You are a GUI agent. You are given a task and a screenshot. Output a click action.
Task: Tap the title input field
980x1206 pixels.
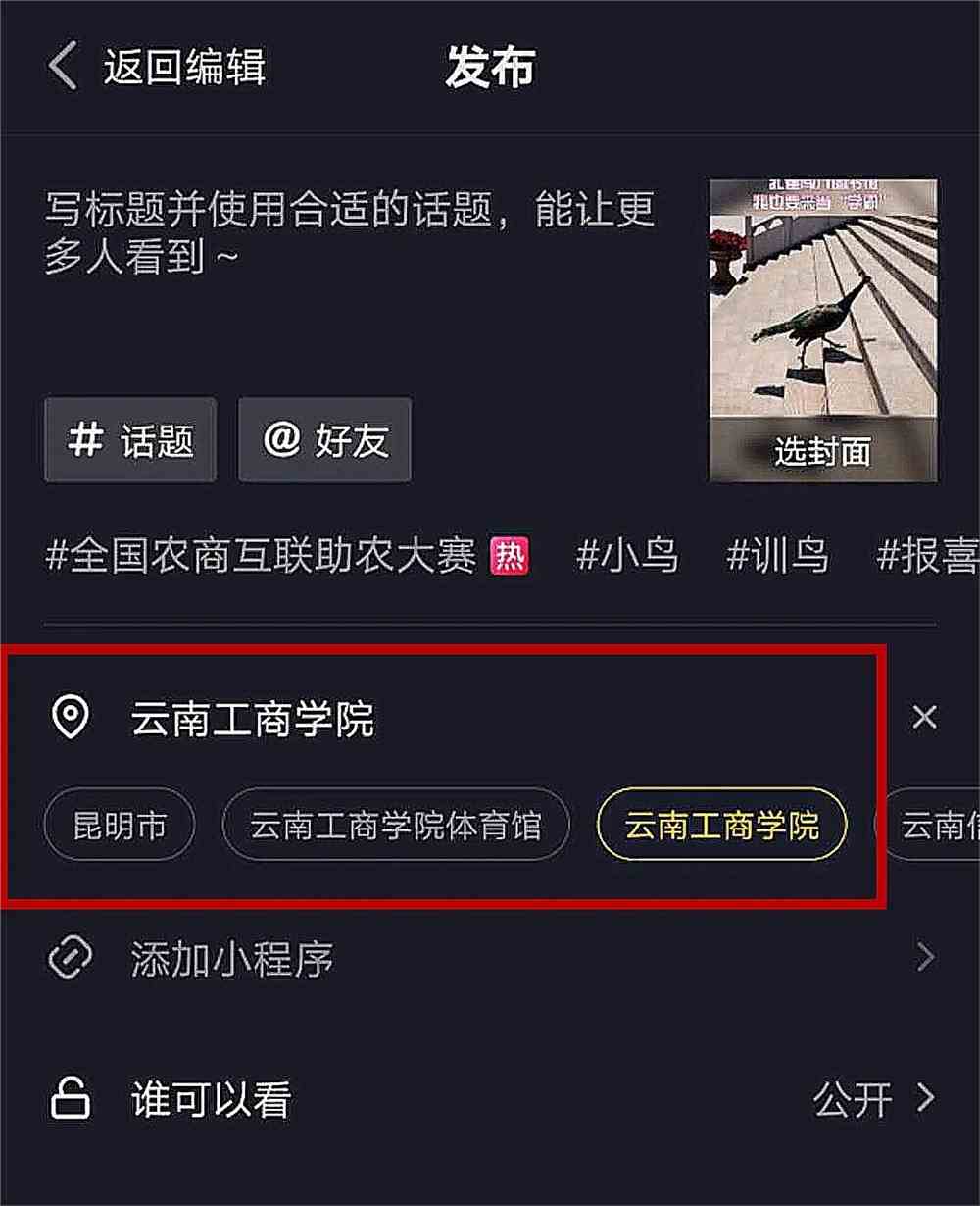(x=353, y=232)
